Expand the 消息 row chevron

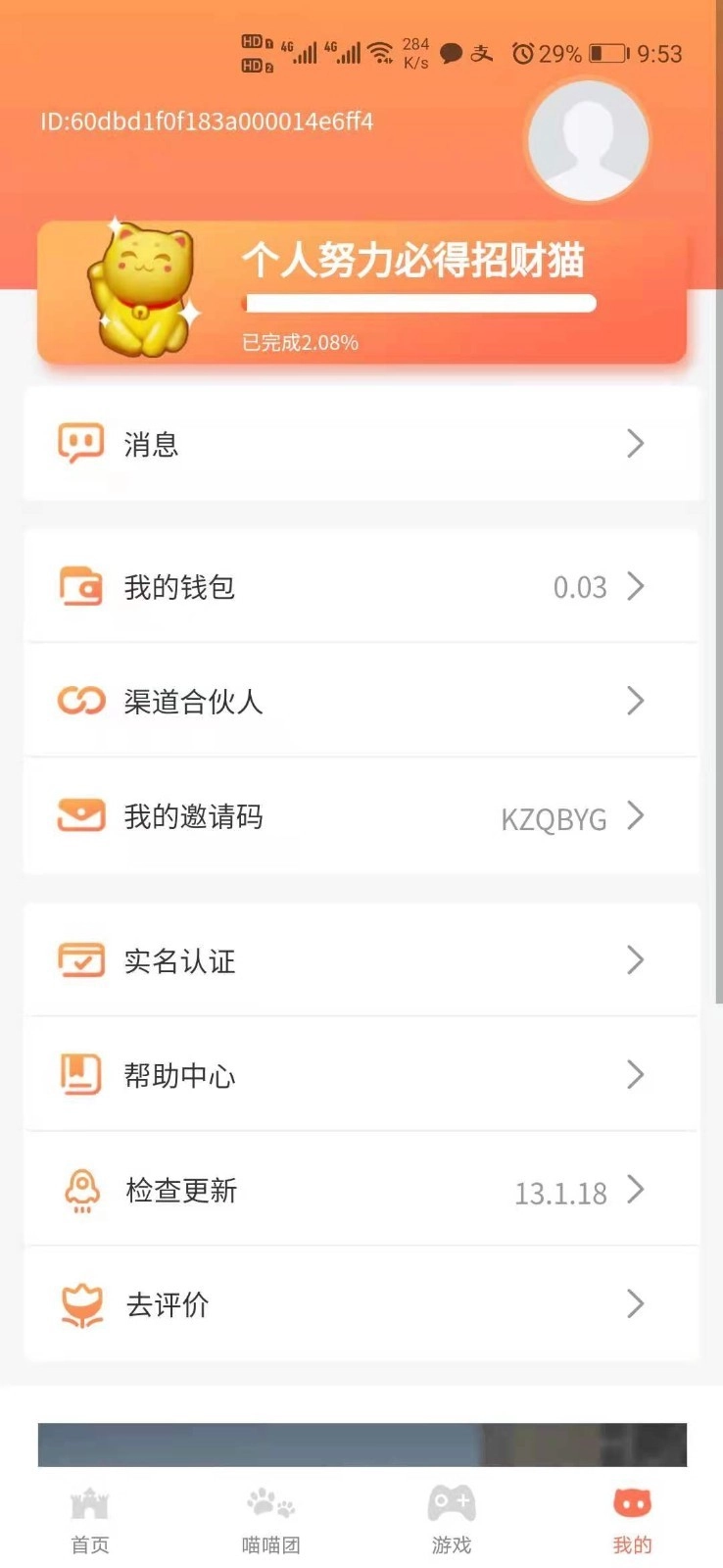tap(635, 443)
